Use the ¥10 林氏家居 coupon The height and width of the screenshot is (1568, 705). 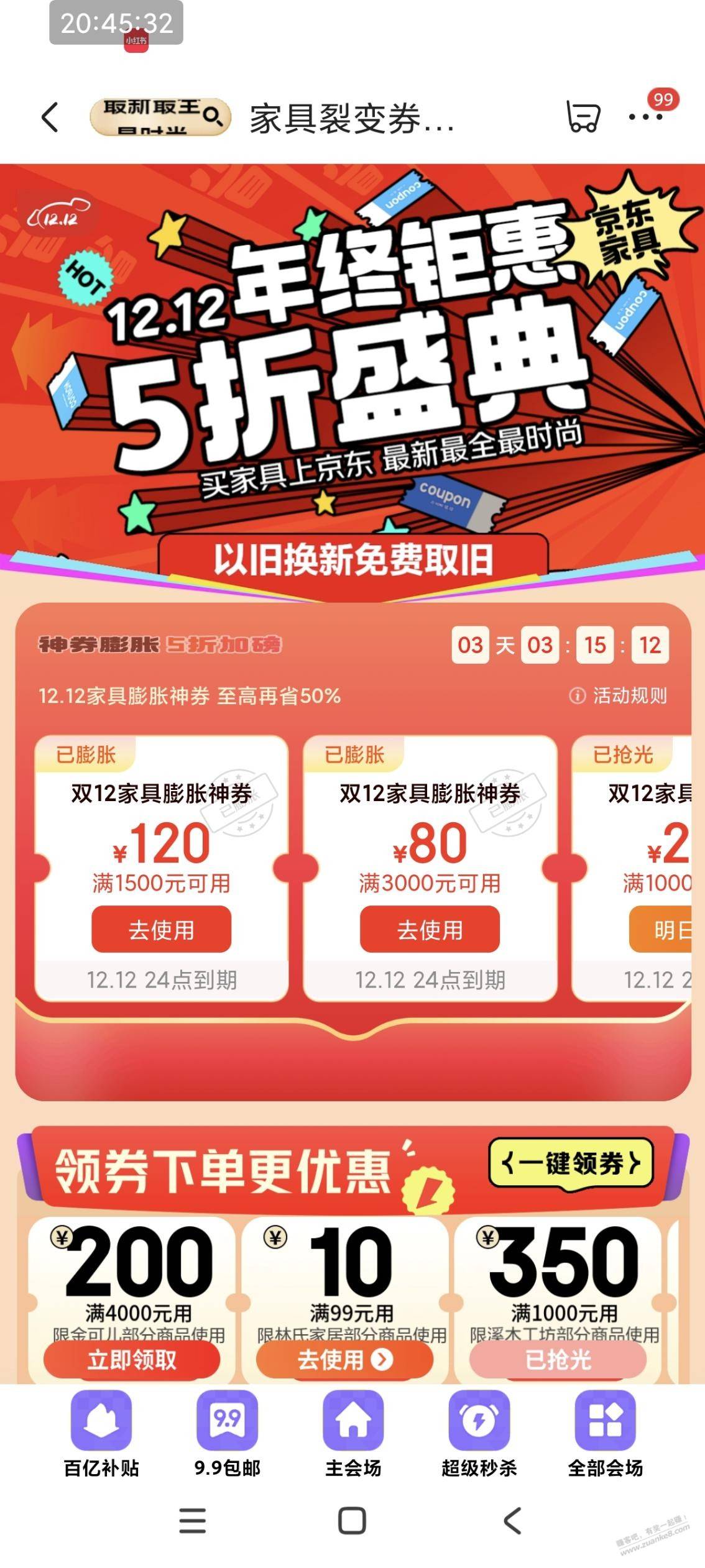click(x=345, y=1360)
